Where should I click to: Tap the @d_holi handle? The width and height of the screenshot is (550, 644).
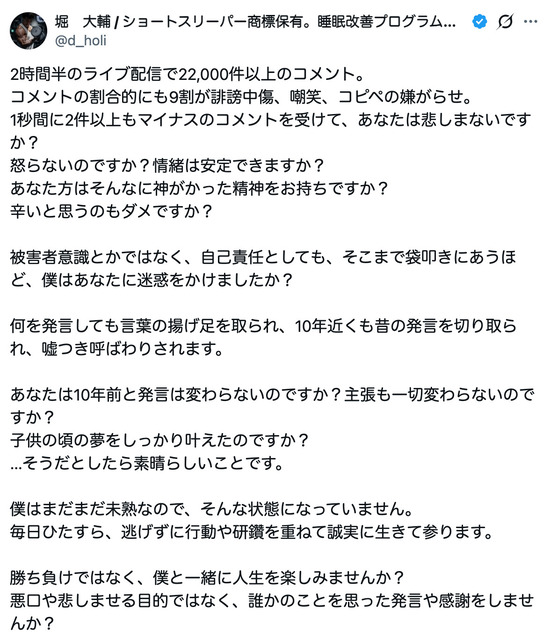pyautogui.click(x=80, y=41)
